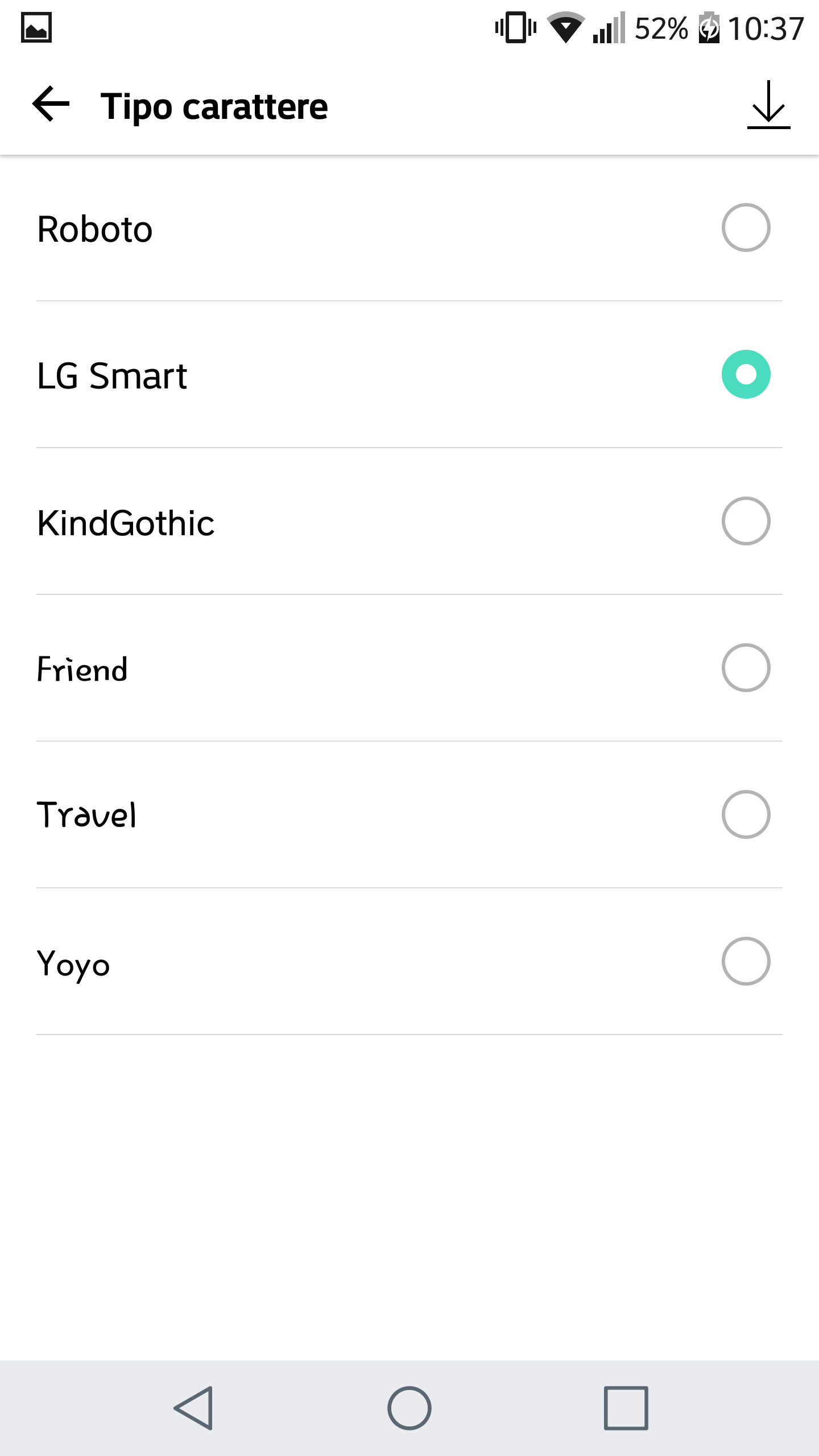
Task: Select the Roboto font
Action: point(409,228)
